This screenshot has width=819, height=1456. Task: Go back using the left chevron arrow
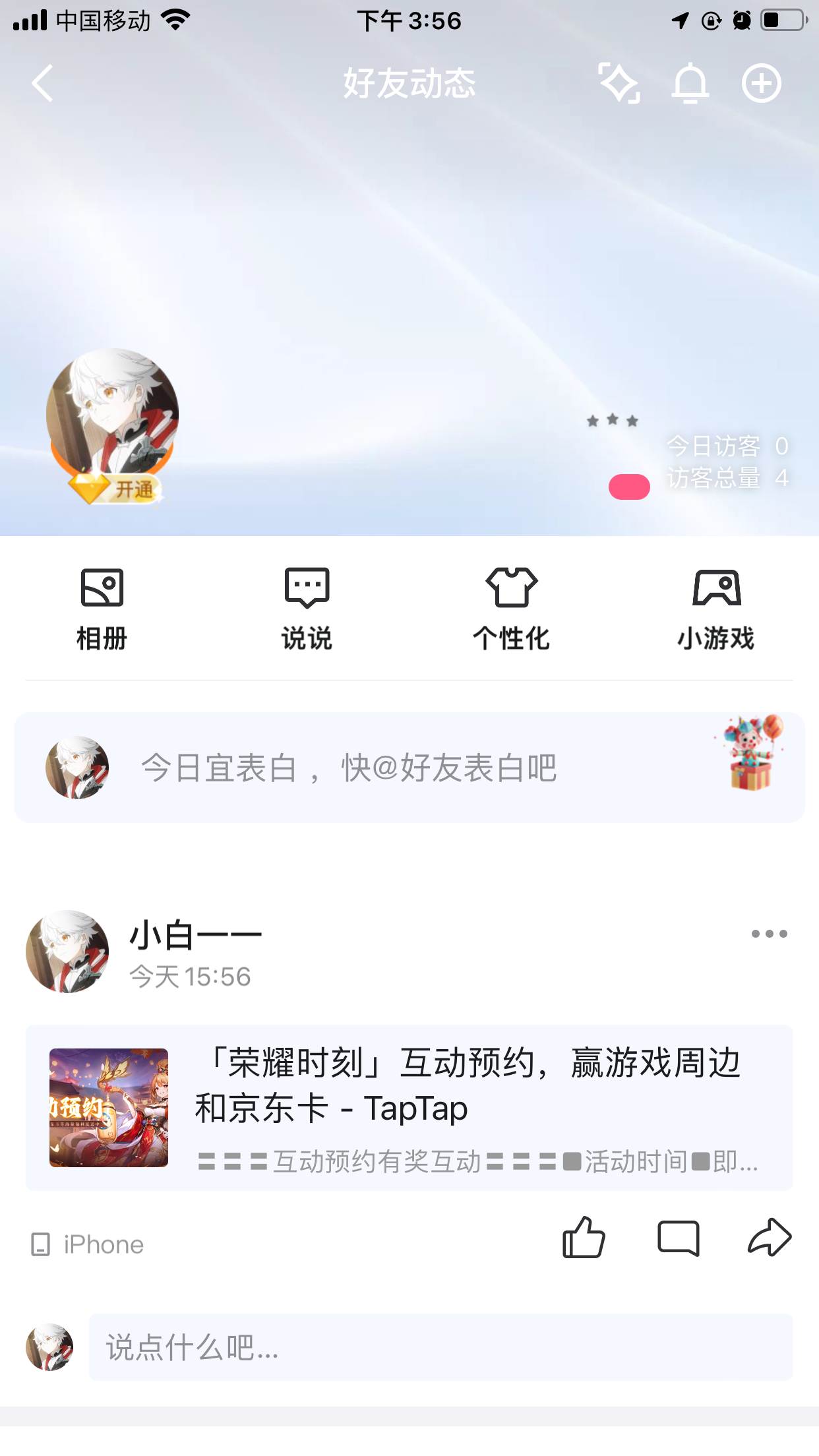click(x=42, y=83)
